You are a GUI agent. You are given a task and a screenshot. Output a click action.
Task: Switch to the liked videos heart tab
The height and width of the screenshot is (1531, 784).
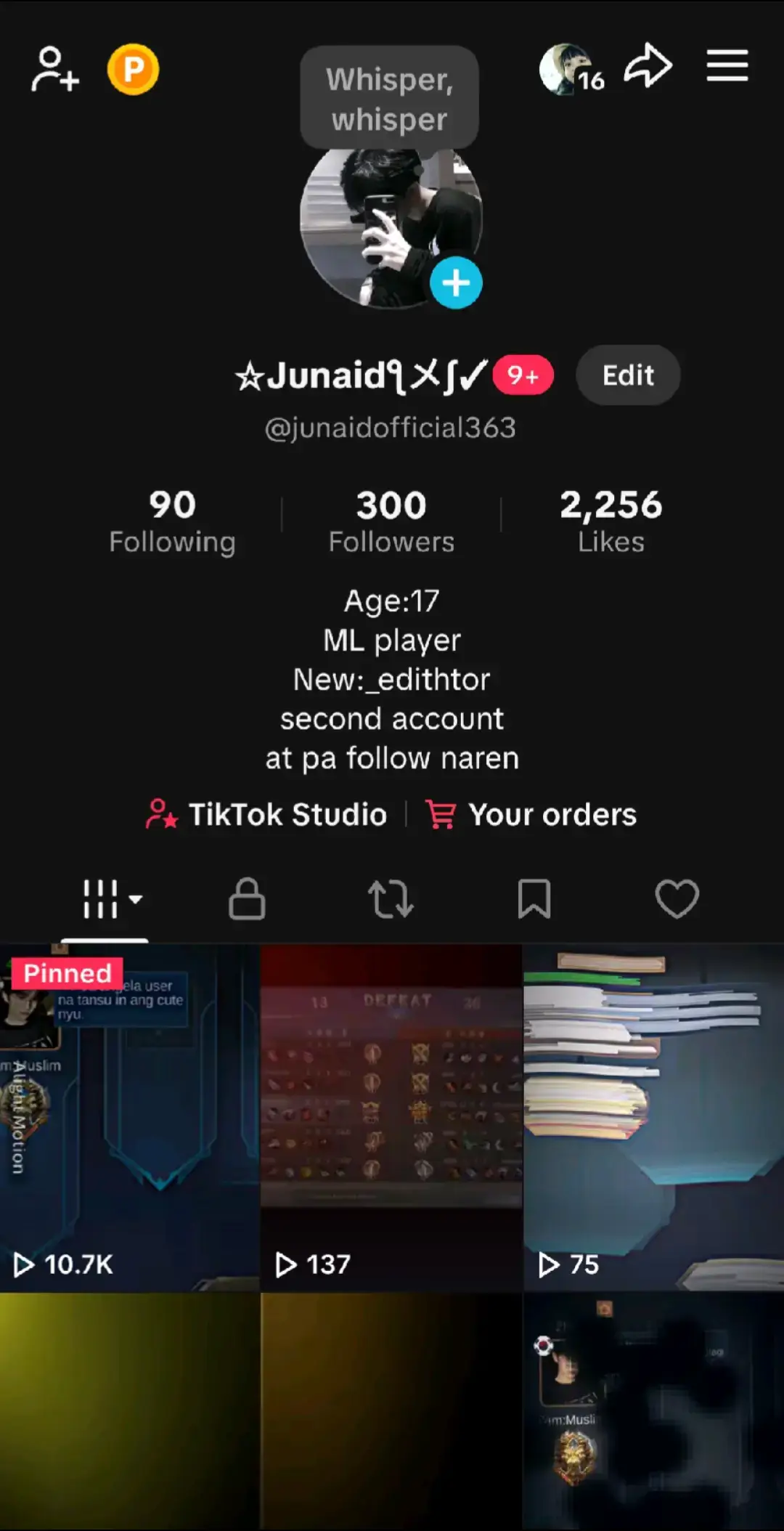click(677, 899)
